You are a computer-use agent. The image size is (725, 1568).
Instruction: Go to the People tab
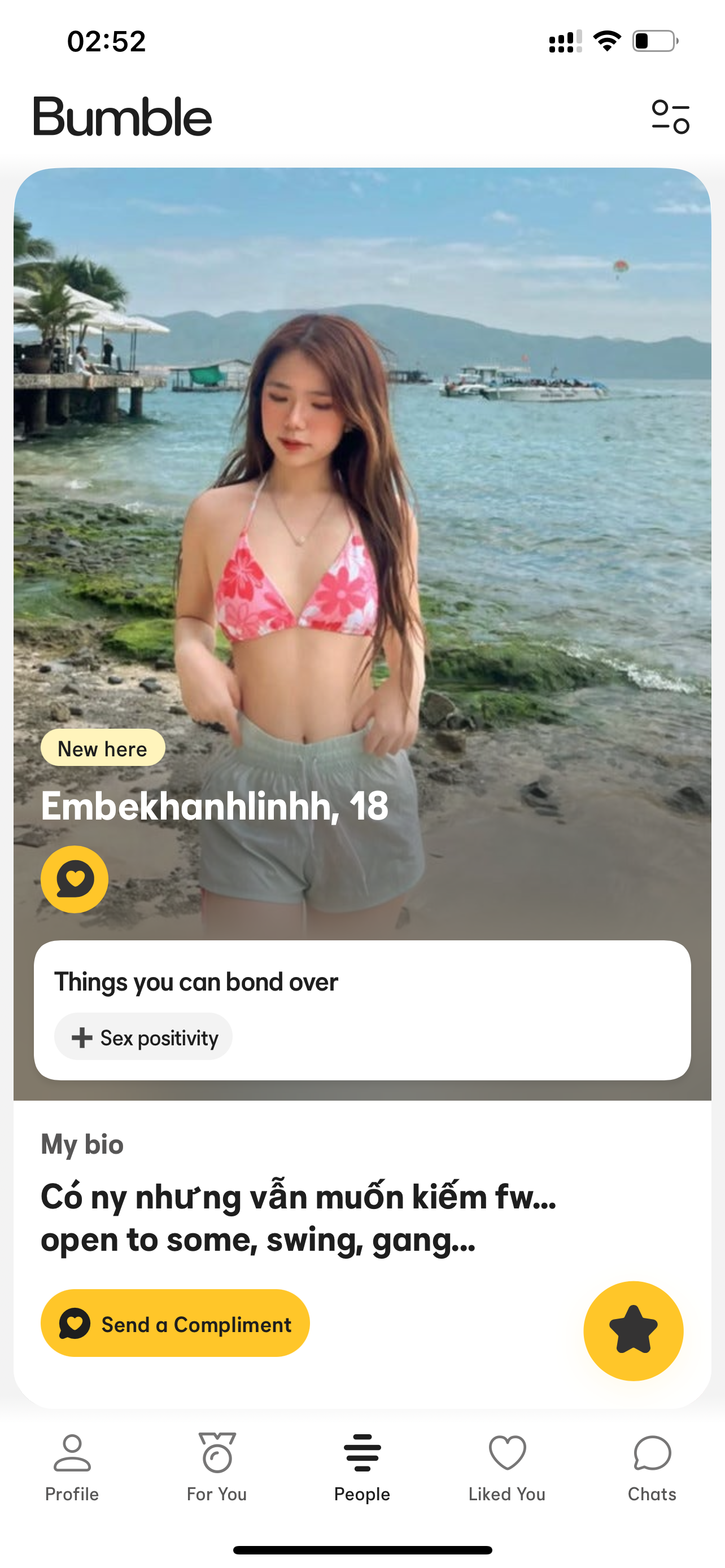click(362, 1467)
